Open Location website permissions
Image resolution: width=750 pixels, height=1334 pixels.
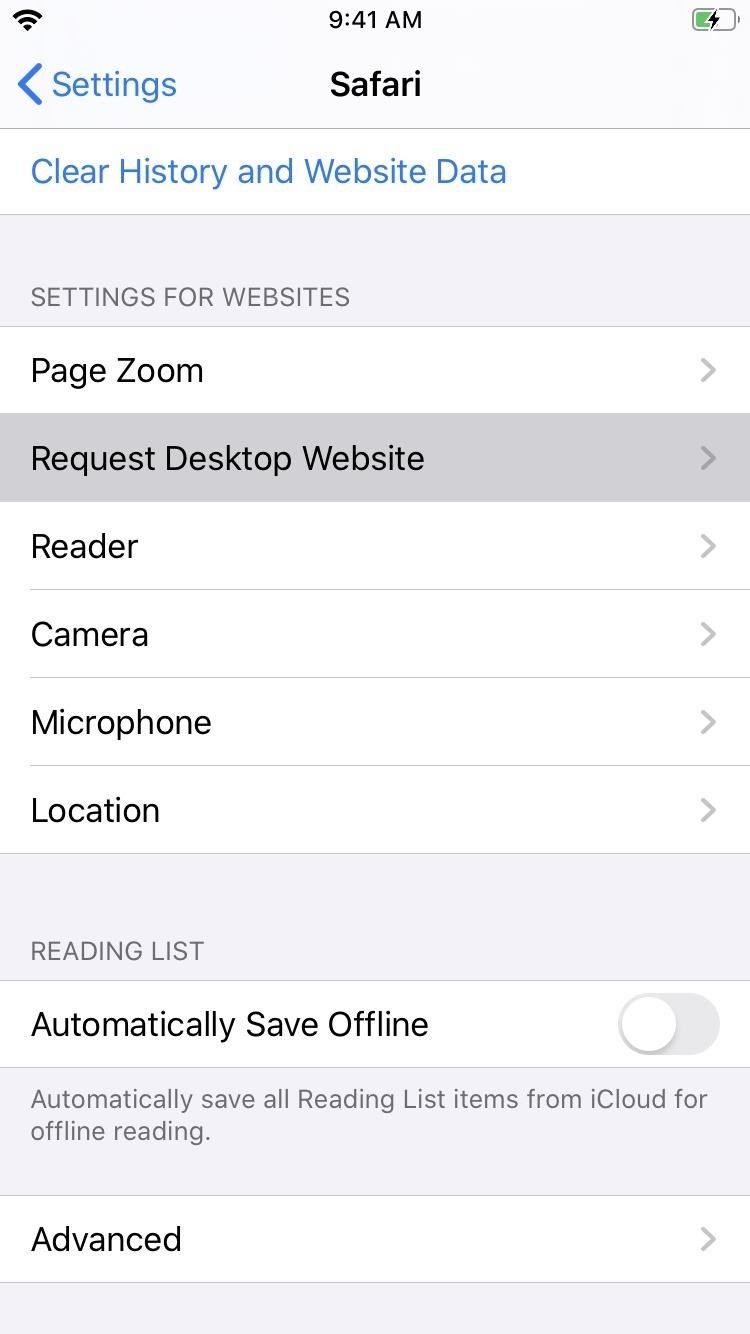tap(375, 810)
